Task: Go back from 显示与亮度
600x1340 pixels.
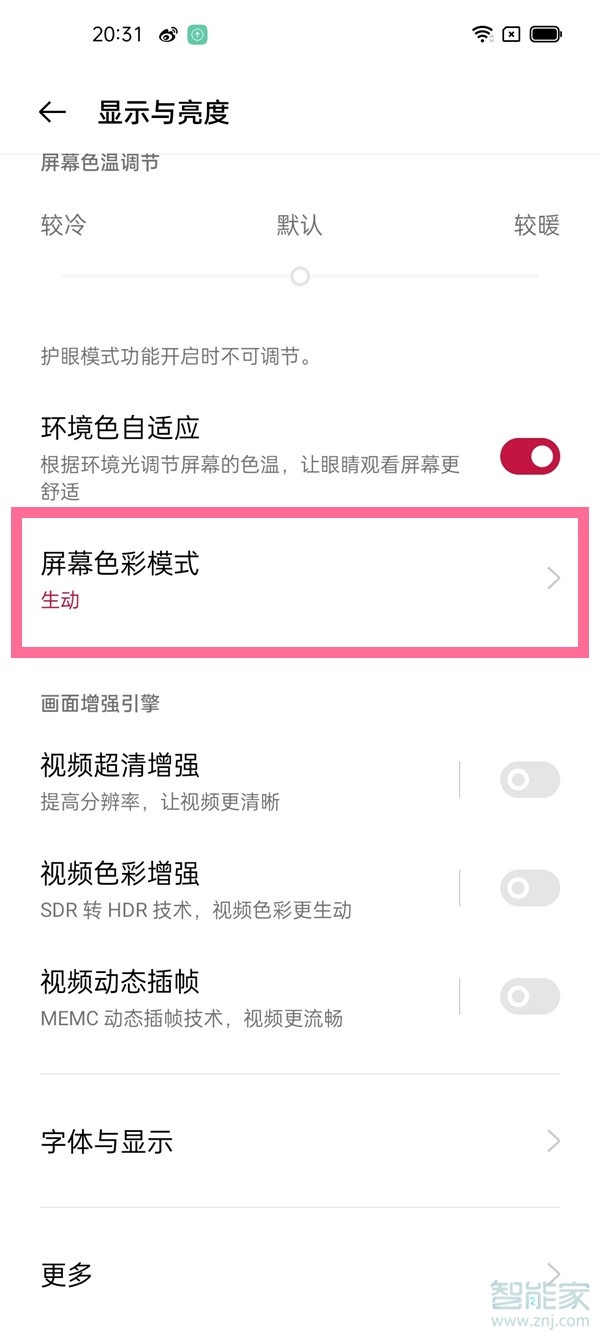Action: click(52, 113)
